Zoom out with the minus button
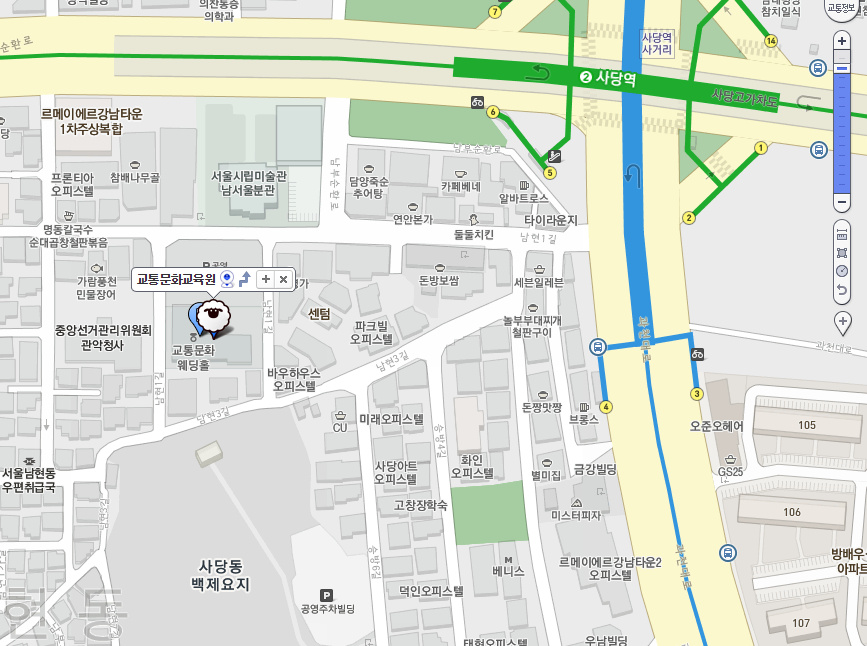This screenshot has width=867, height=646. (x=842, y=202)
